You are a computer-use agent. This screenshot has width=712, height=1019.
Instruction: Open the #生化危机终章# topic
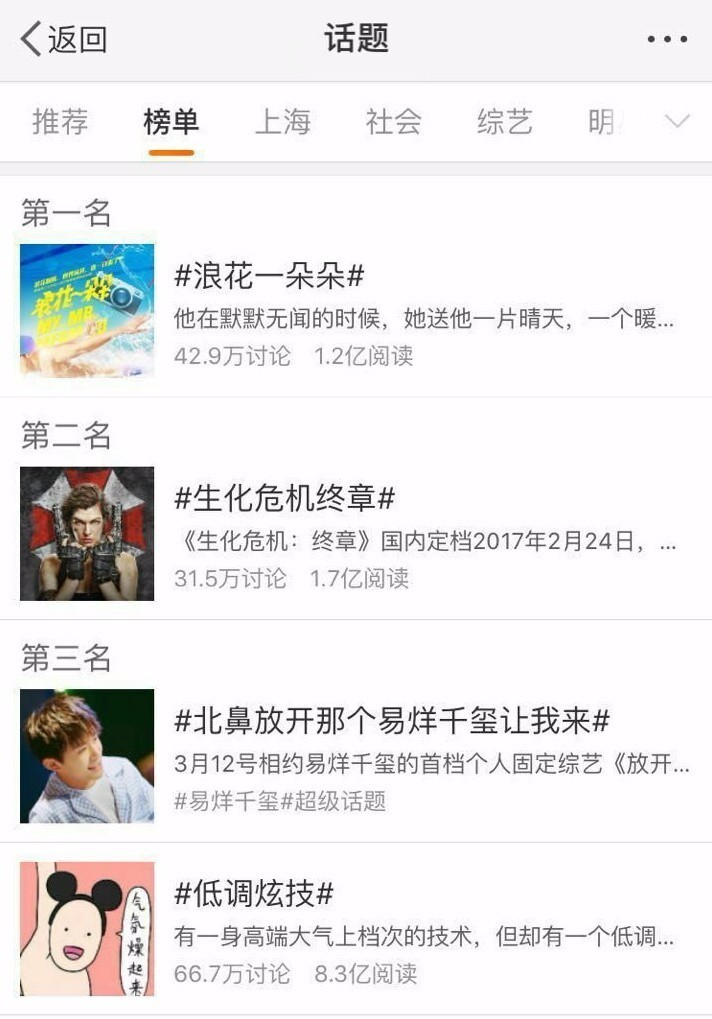click(285, 498)
